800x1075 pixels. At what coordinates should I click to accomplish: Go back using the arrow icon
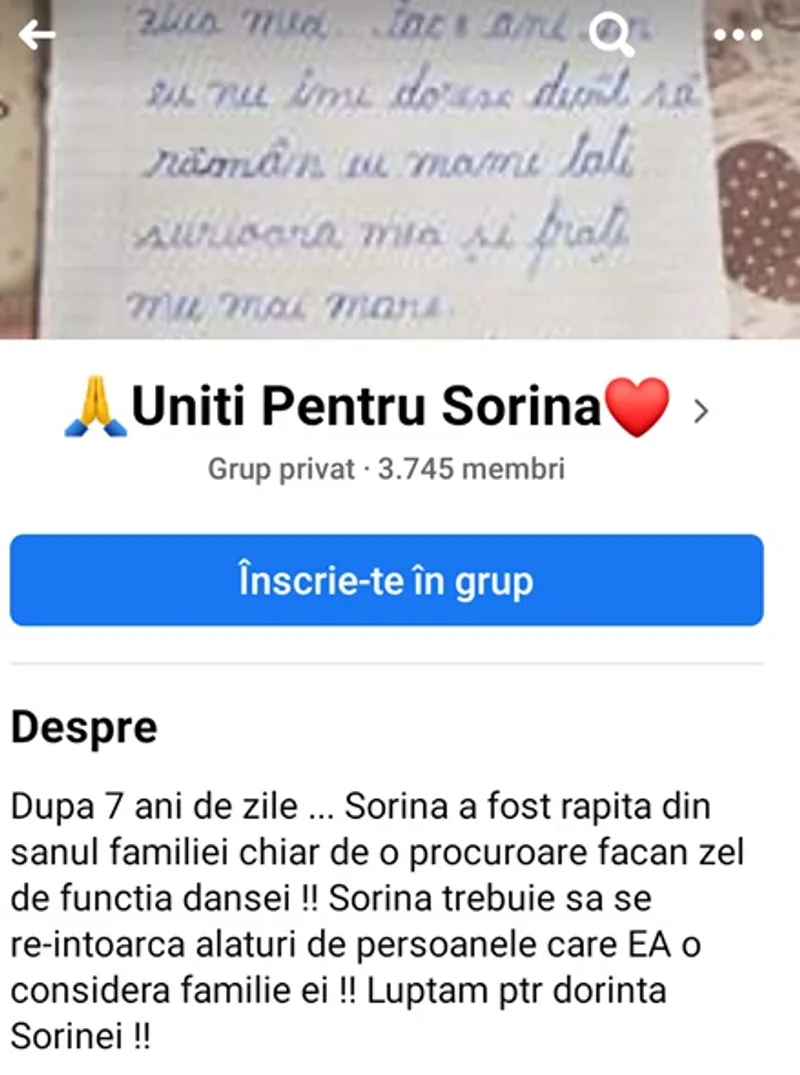(x=37, y=36)
